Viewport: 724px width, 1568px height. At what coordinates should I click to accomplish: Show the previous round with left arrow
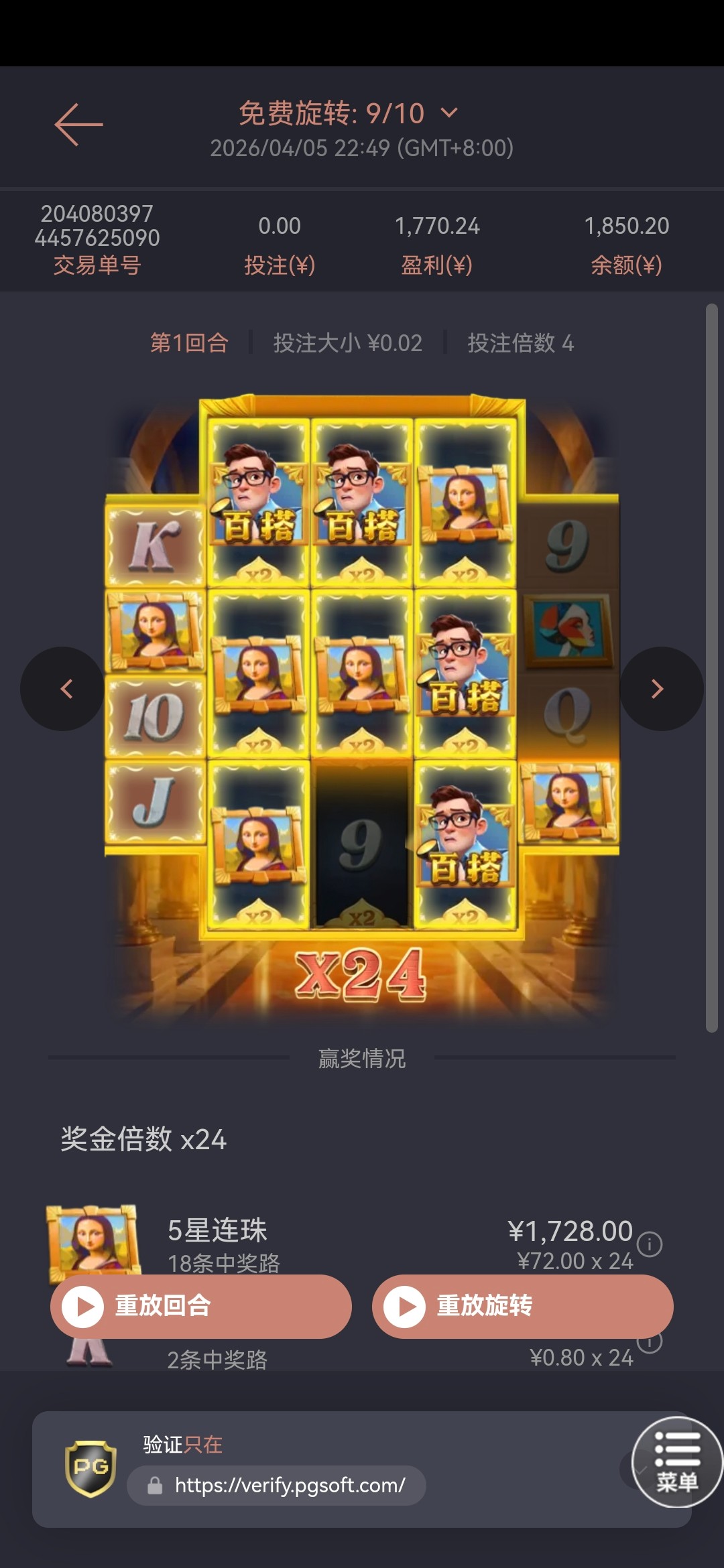(64, 688)
